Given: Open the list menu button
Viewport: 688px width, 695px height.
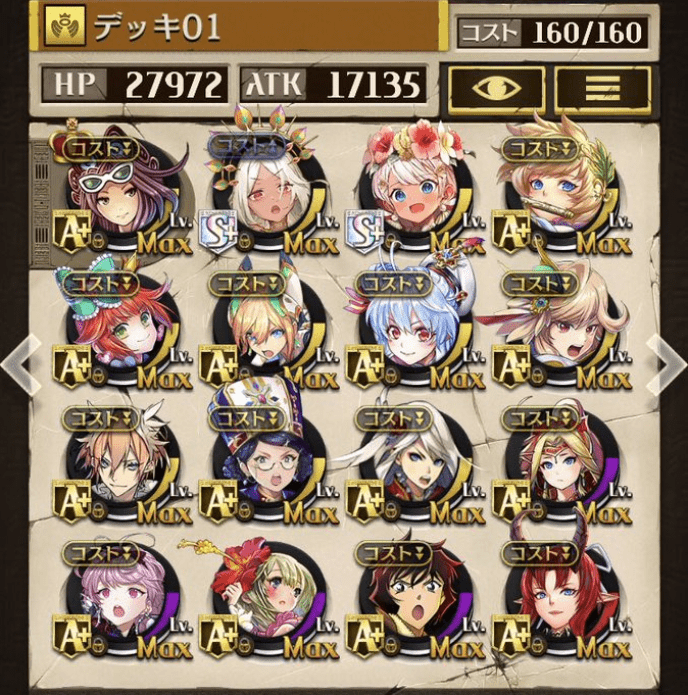Looking at the screenshot, I should 602,88.
